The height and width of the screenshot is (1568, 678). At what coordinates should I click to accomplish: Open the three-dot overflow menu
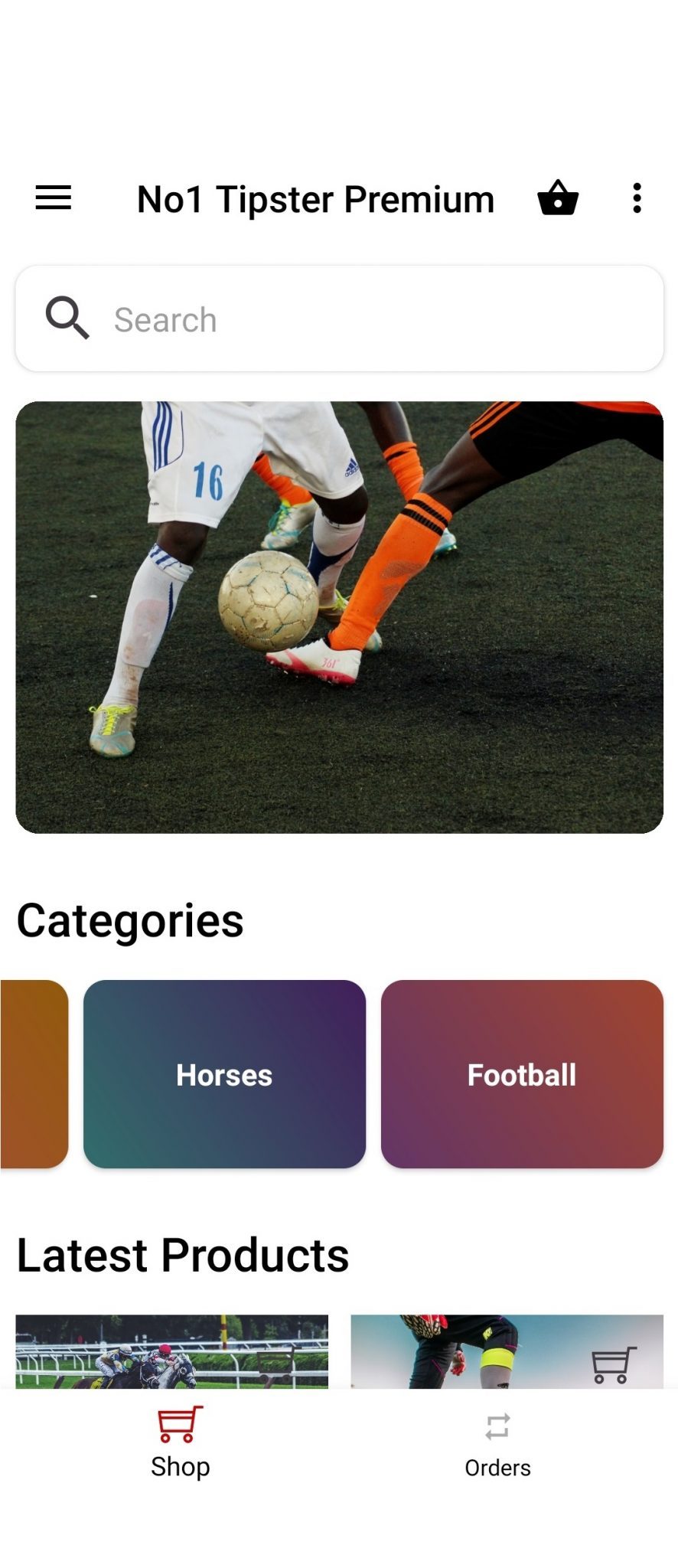(637, 198)
